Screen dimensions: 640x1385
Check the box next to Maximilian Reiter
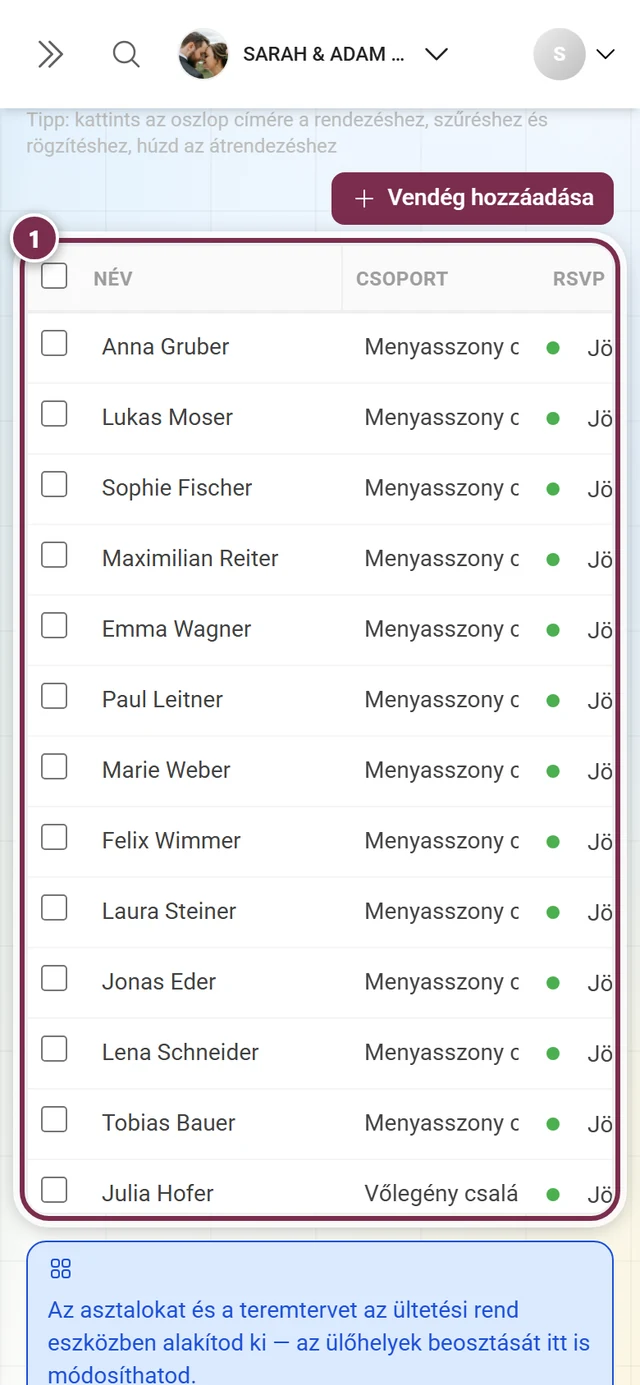[x=54, y=555]
